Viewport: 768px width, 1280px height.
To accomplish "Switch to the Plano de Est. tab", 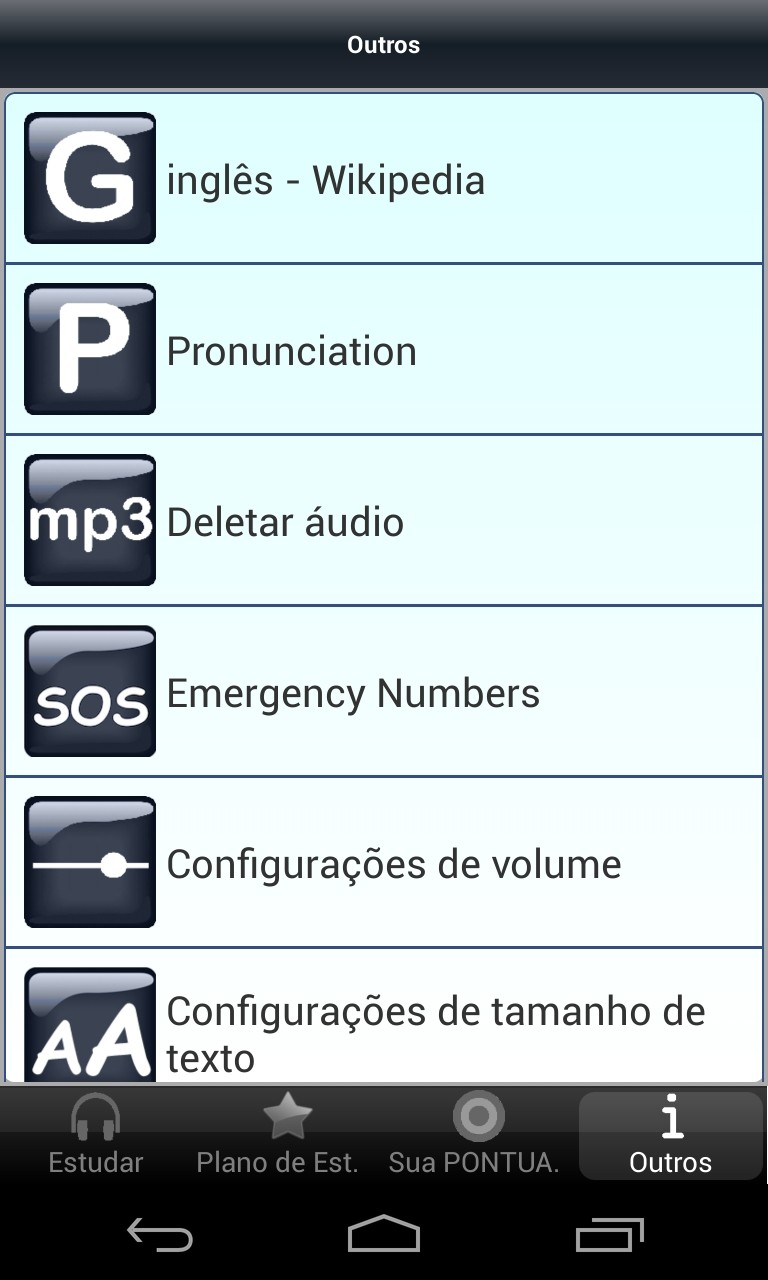I will (288, 1135).
